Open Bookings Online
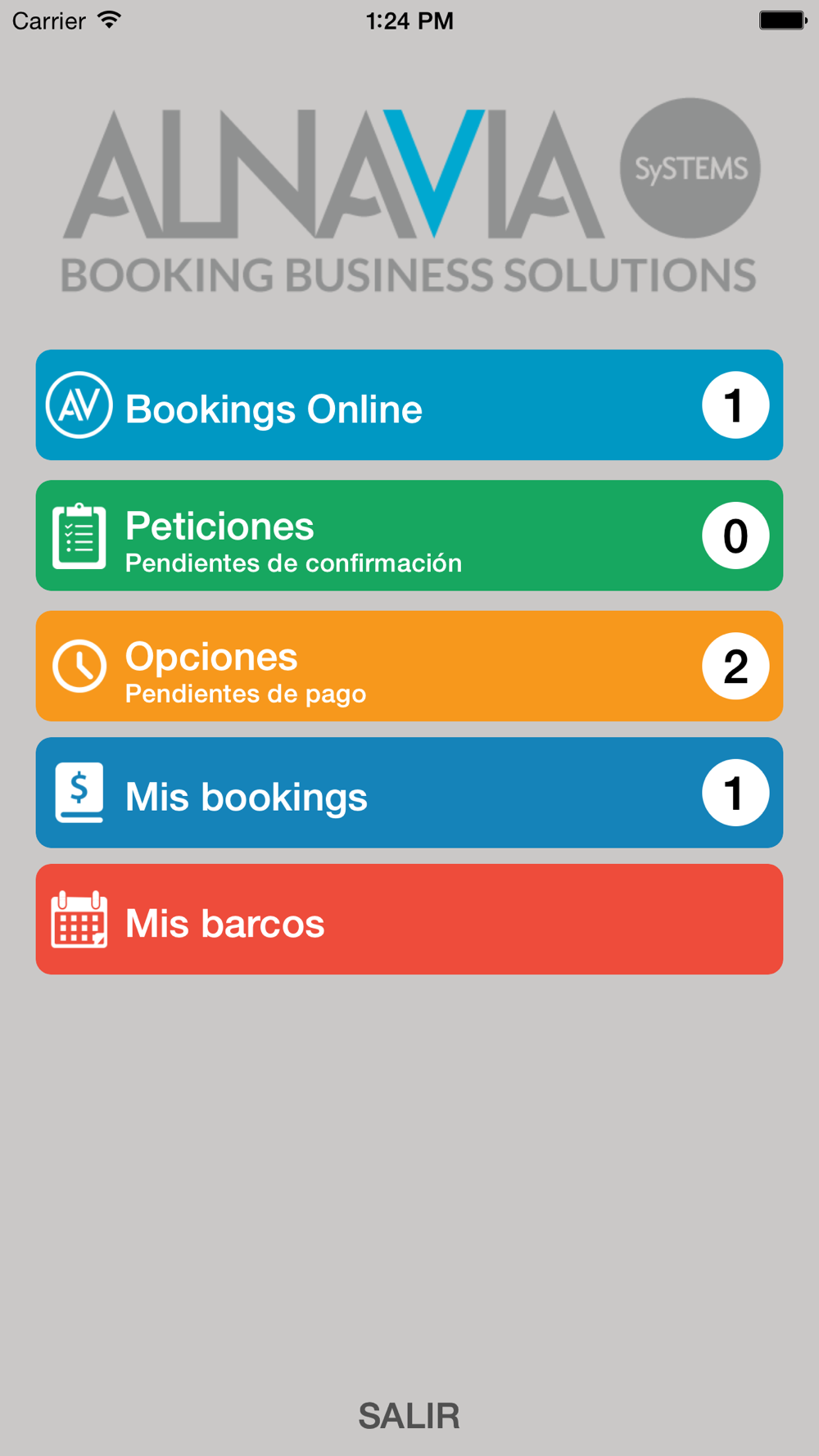 click(409, 405)
